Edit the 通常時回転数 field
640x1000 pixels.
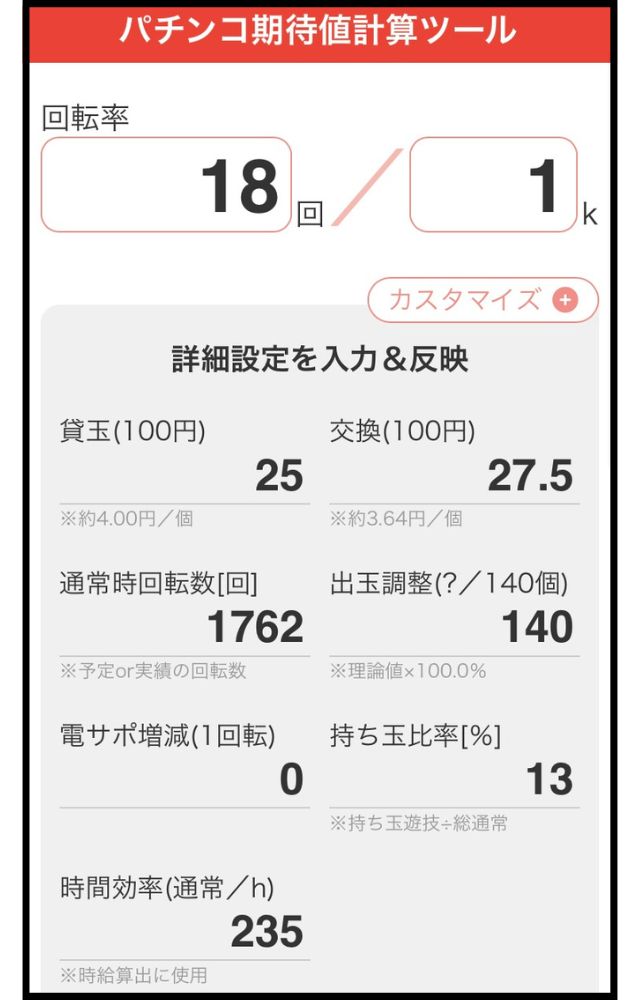185,627
